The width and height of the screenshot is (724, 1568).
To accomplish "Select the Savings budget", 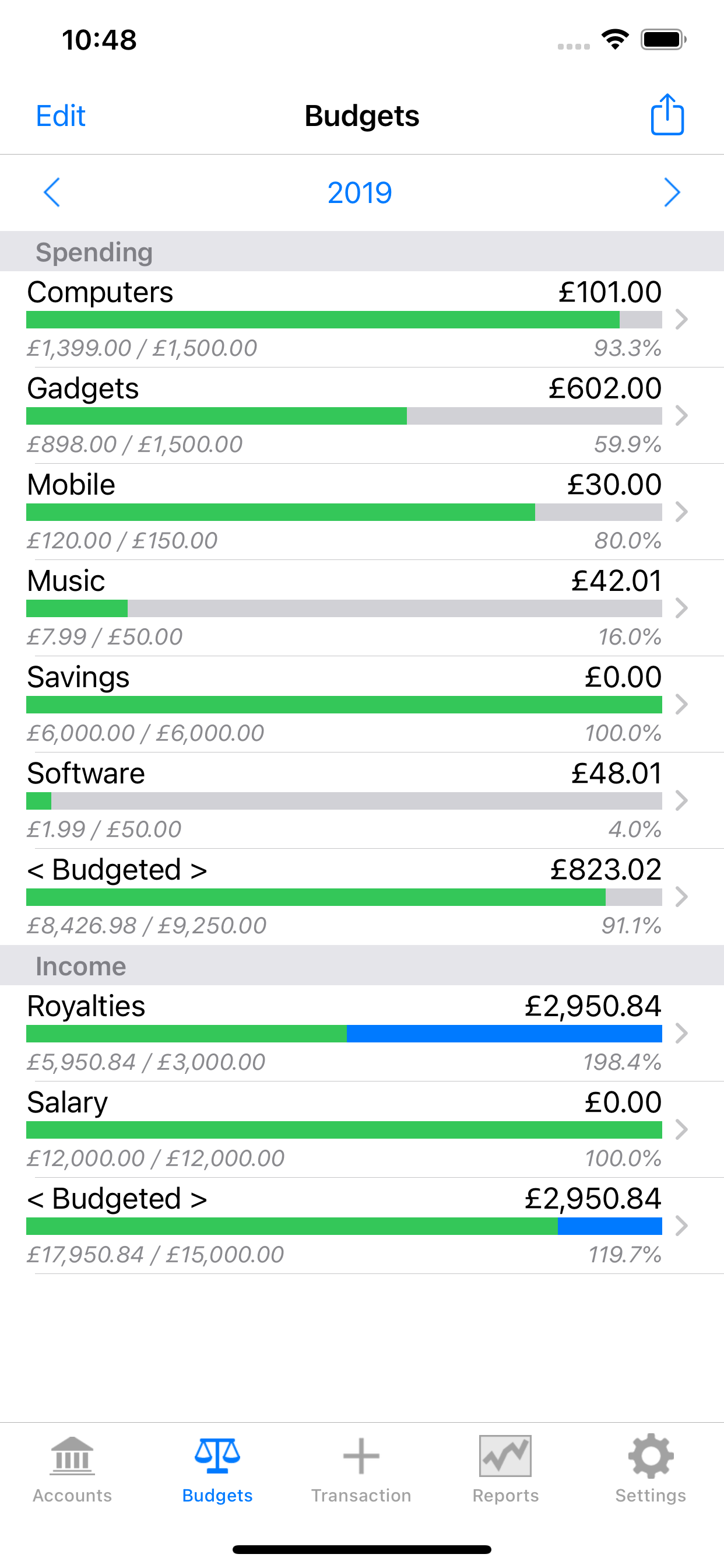I will tap(344, 703).
